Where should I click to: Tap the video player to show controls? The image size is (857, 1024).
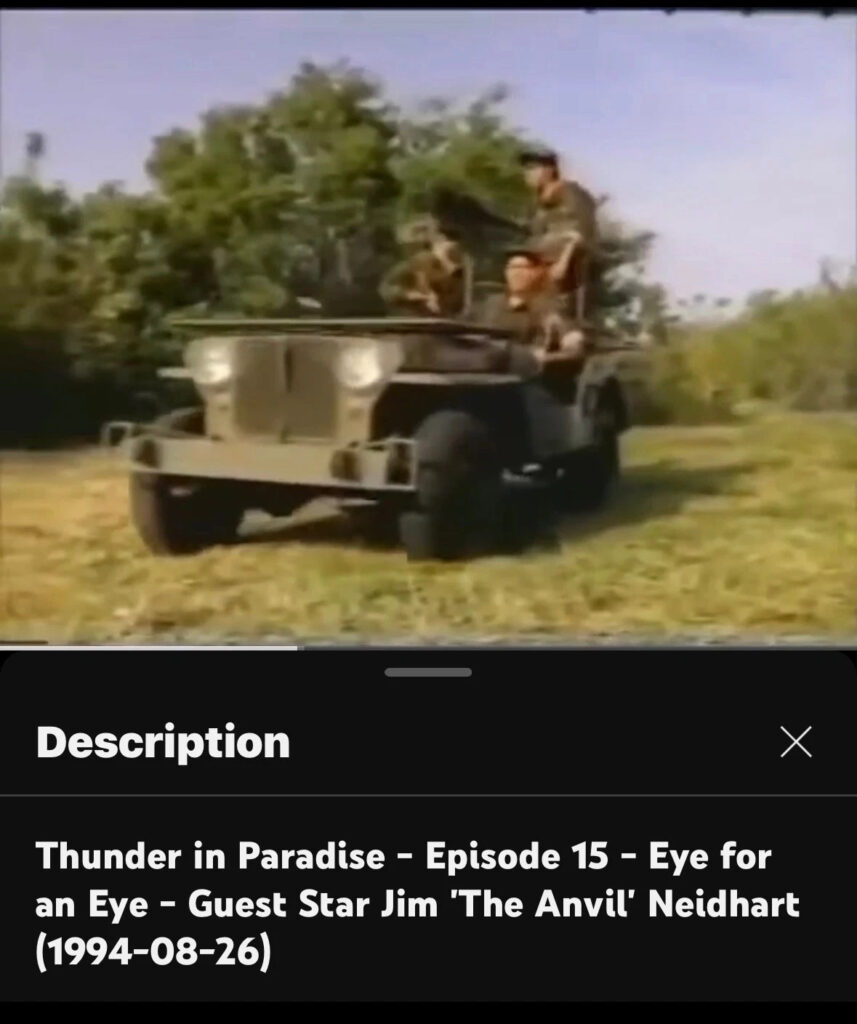click(428, 330)
